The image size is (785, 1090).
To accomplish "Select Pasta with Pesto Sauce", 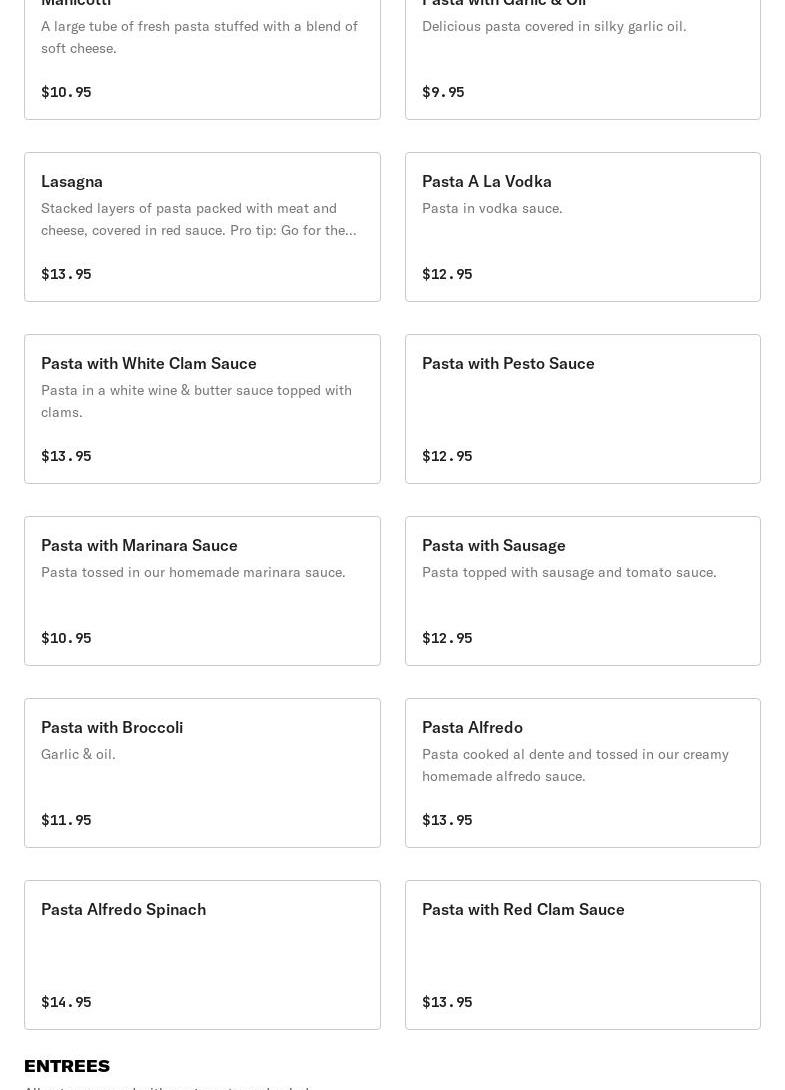I will [x=582, y=409].
